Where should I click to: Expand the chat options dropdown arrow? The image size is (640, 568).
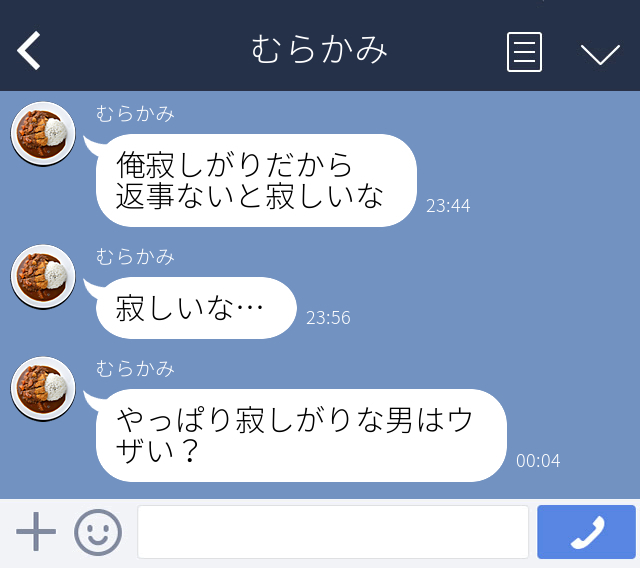click(x=600, y=53)
